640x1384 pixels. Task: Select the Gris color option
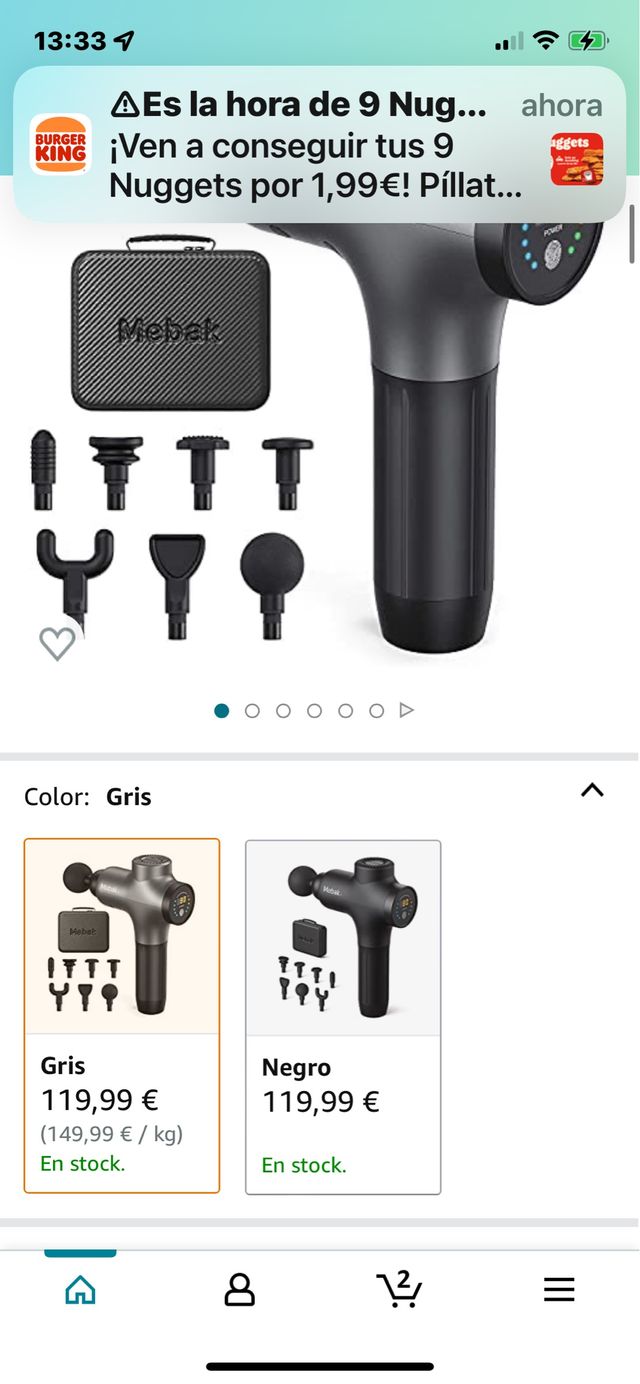click(x=122, y=1015)
